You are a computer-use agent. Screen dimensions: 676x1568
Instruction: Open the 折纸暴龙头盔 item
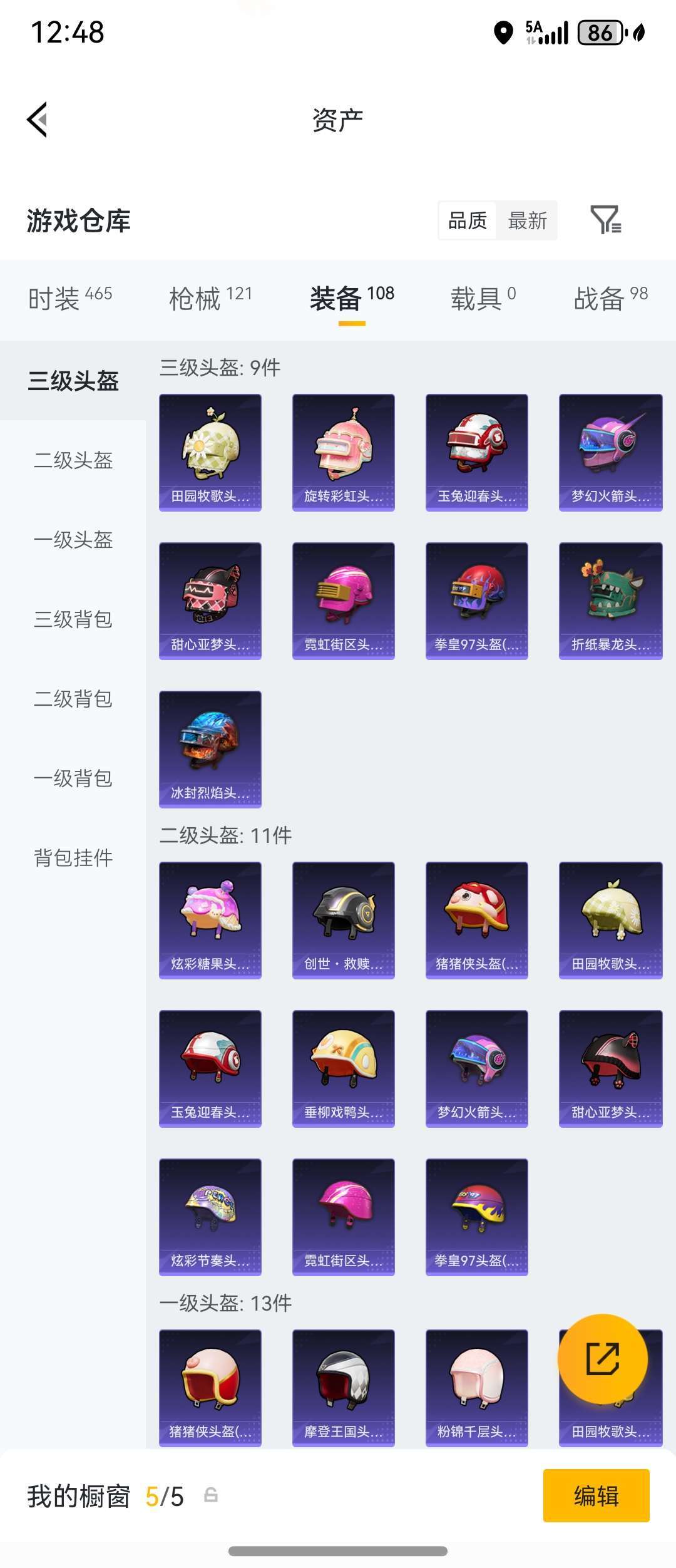pos(610,601)
